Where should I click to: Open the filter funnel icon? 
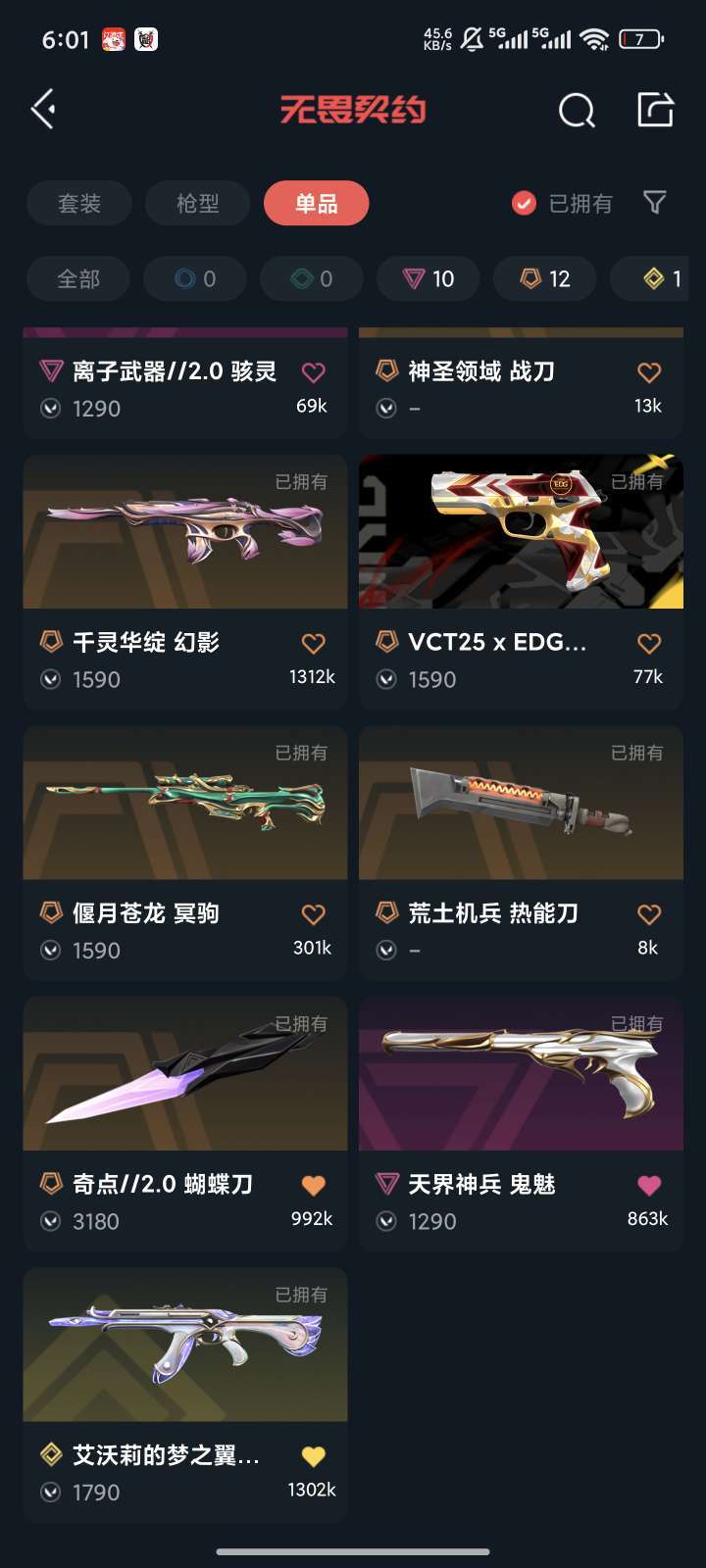[x=654, y=203]
